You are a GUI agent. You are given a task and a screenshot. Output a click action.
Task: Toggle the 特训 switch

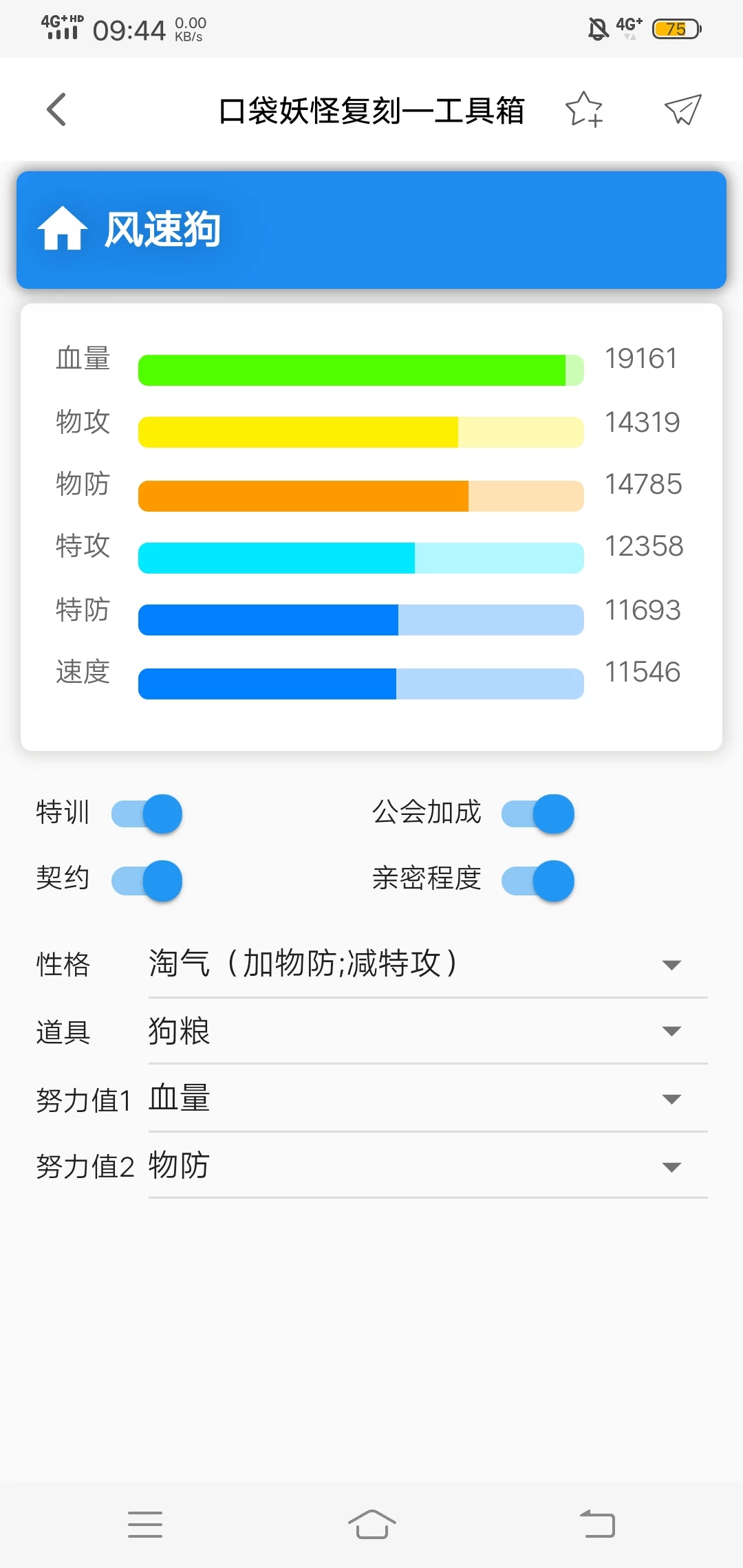[x=147, y=814]
